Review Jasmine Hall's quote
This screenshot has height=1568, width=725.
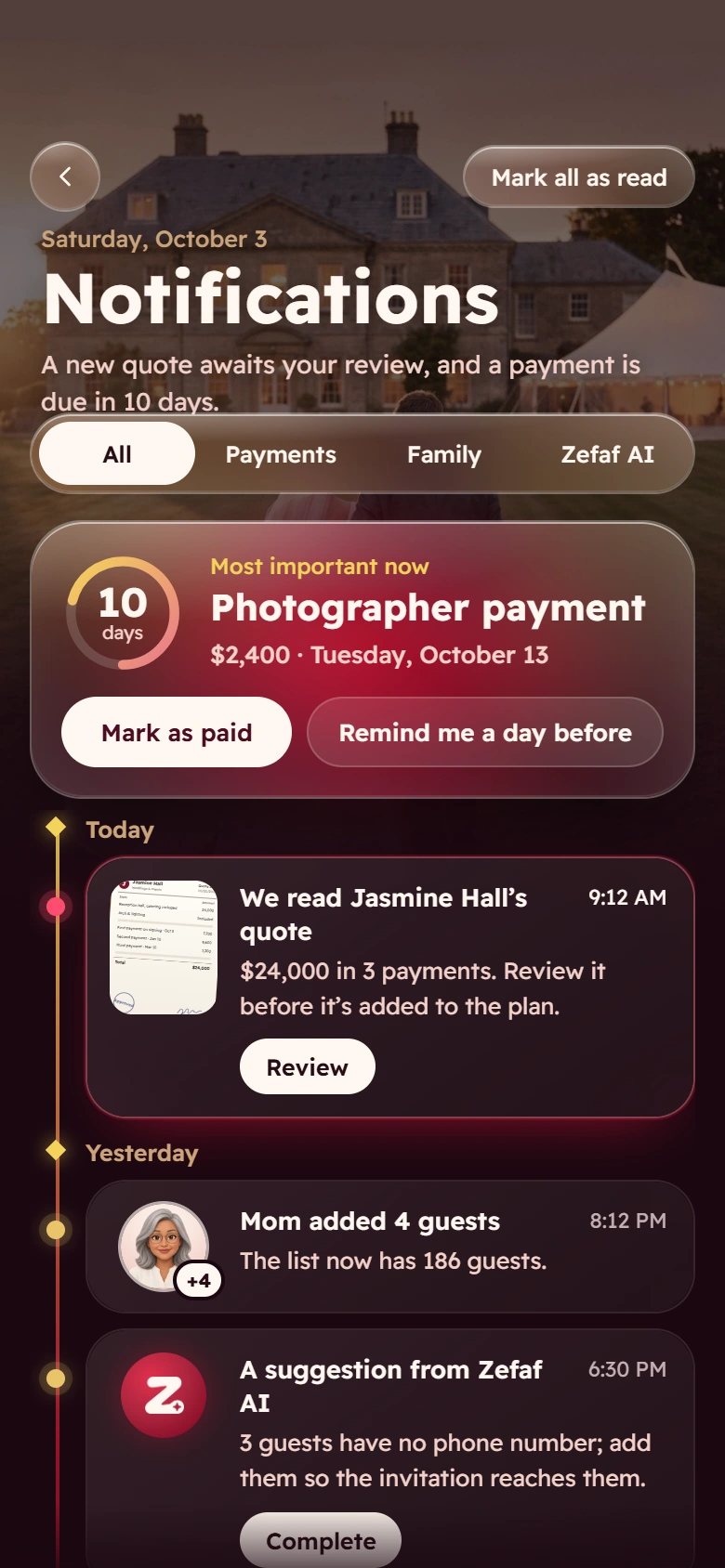click(x=308, y=1066)
